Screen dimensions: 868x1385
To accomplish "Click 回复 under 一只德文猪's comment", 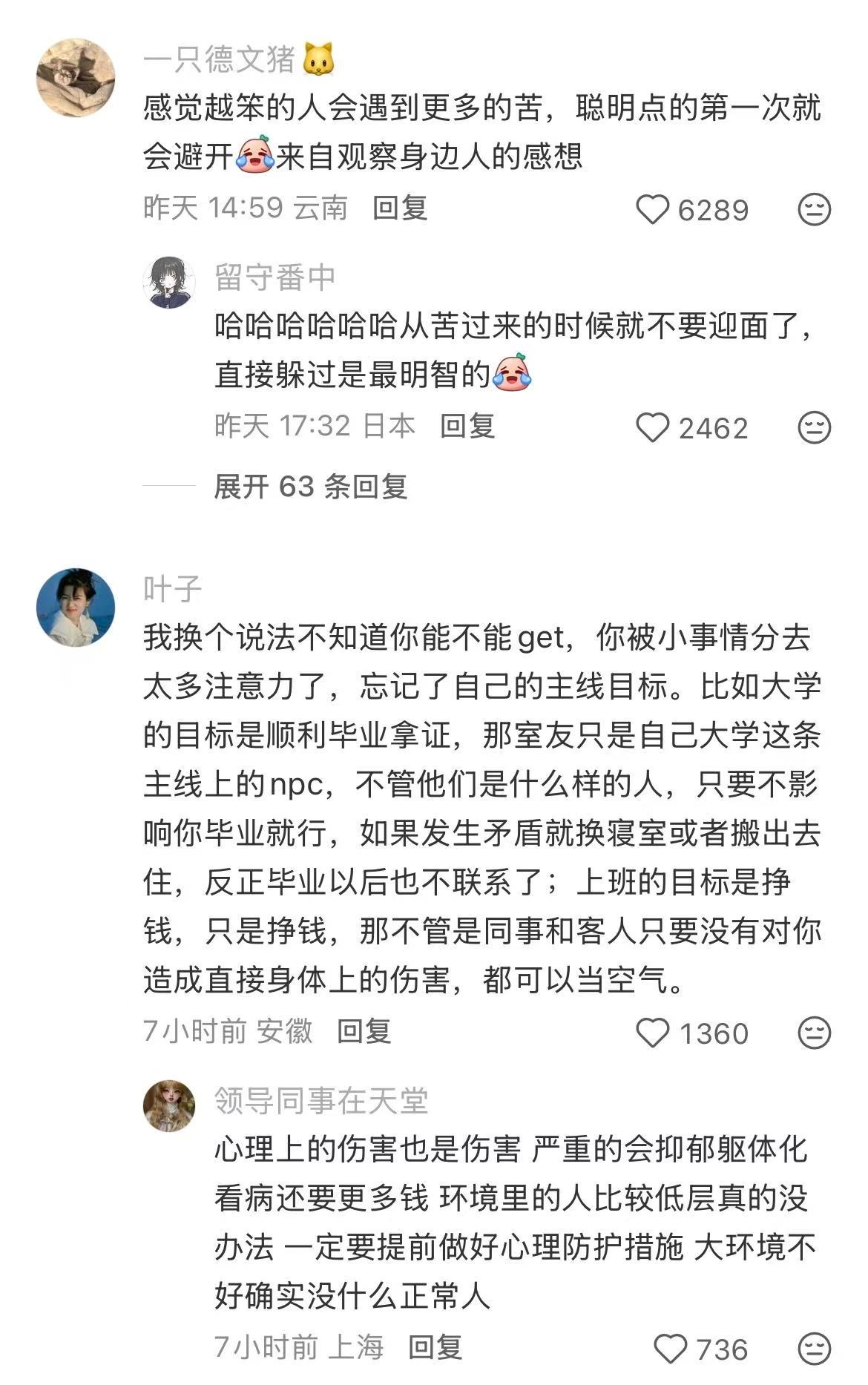I will pyautogui.click(x=399, y=210).
